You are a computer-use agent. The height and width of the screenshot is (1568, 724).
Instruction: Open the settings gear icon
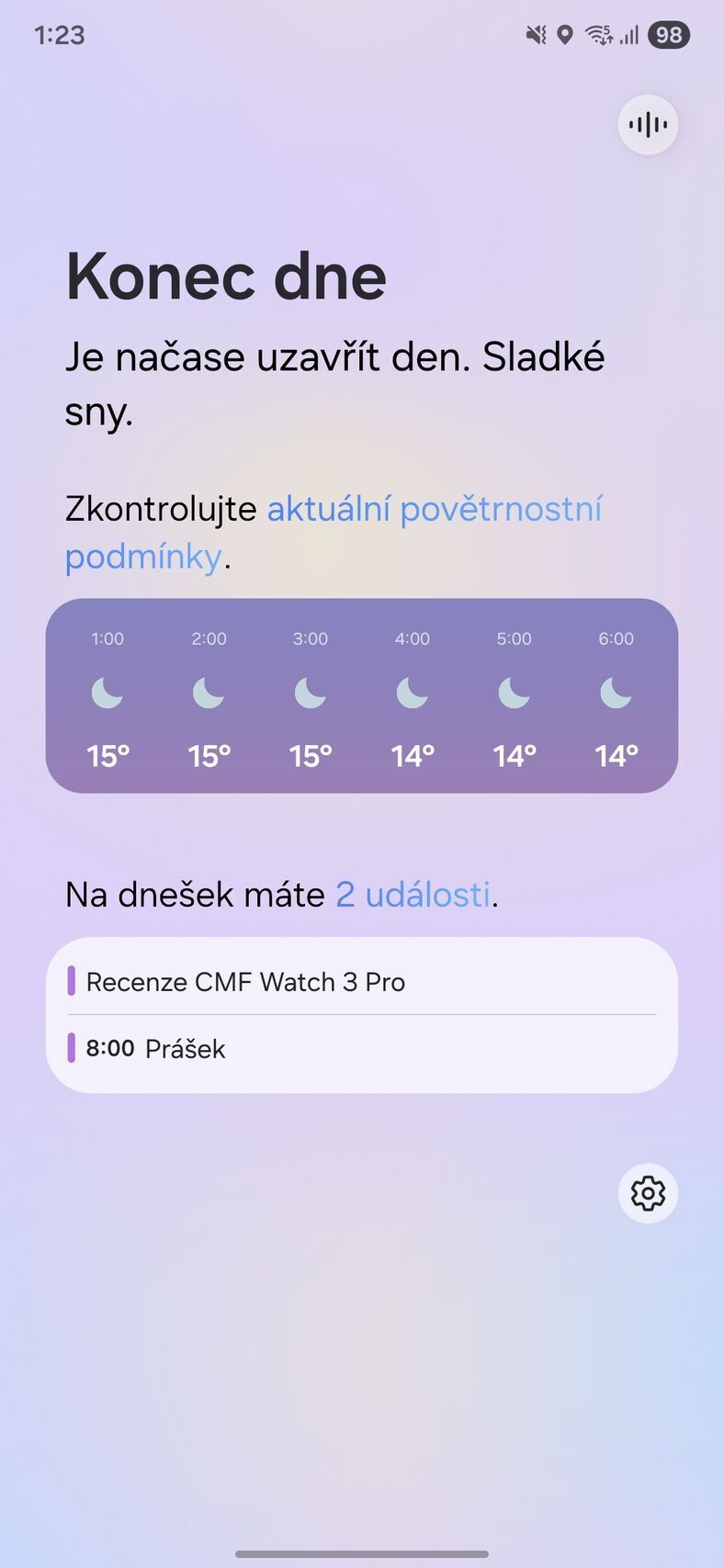(648, 1193)
